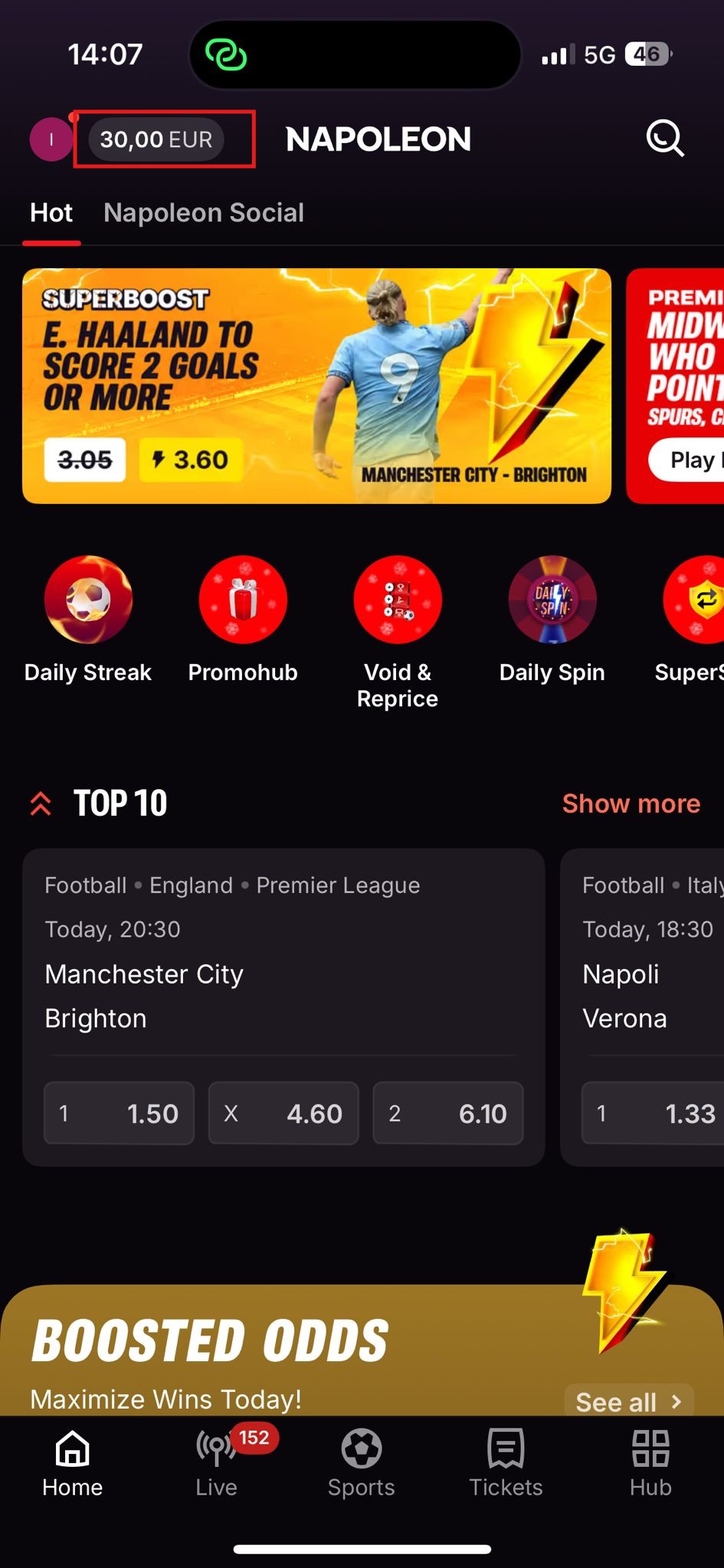This screenshot has width=724, height=1568.
Task: Open Daily Streak
Action: pos(88,600)
